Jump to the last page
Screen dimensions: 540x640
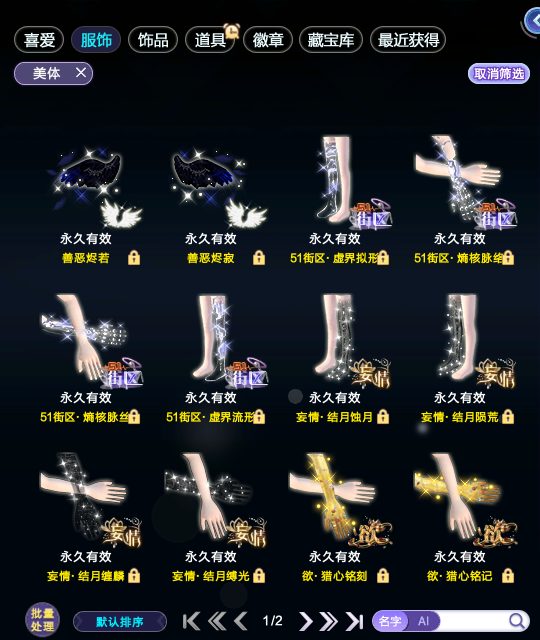pyautogui.click(x=354, y=621)
